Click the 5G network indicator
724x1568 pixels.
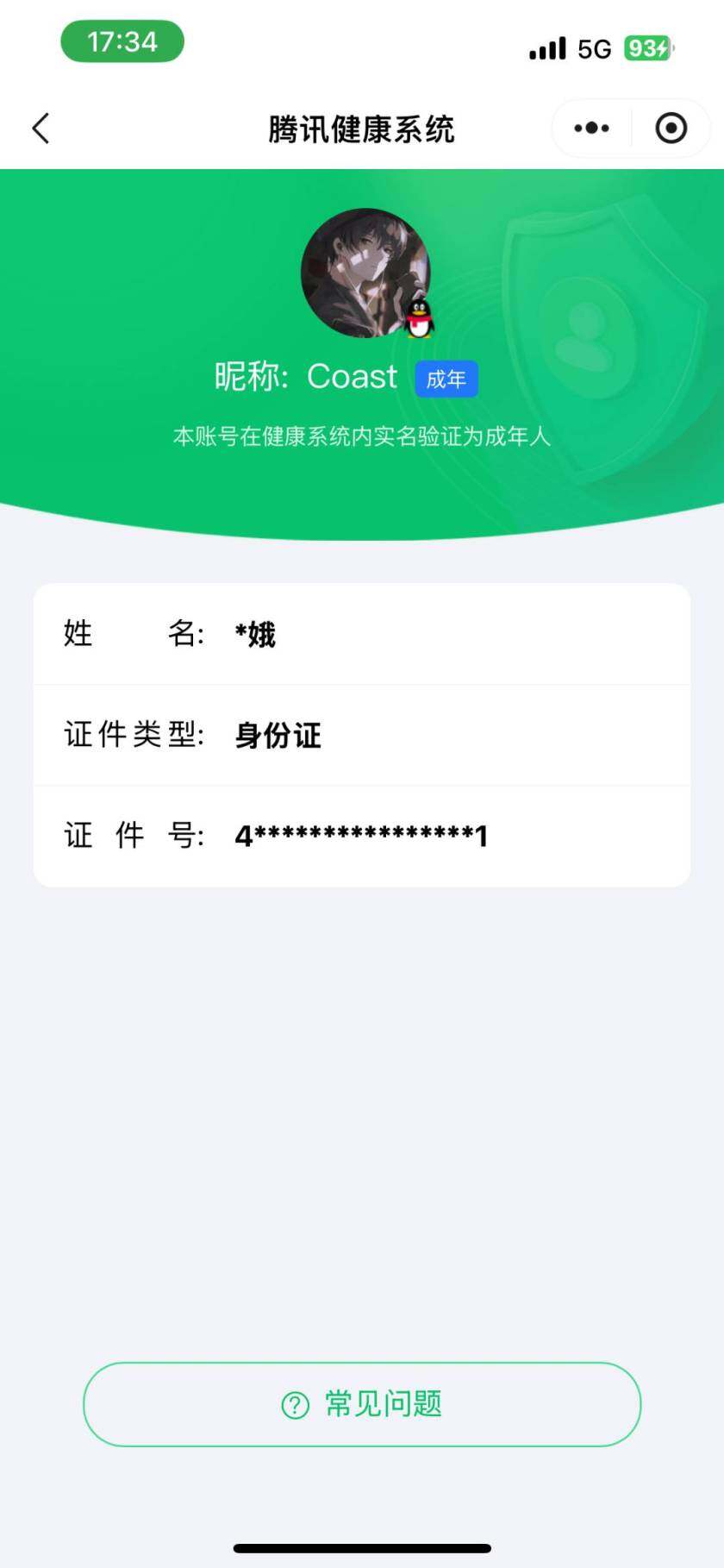coord(596,48)
